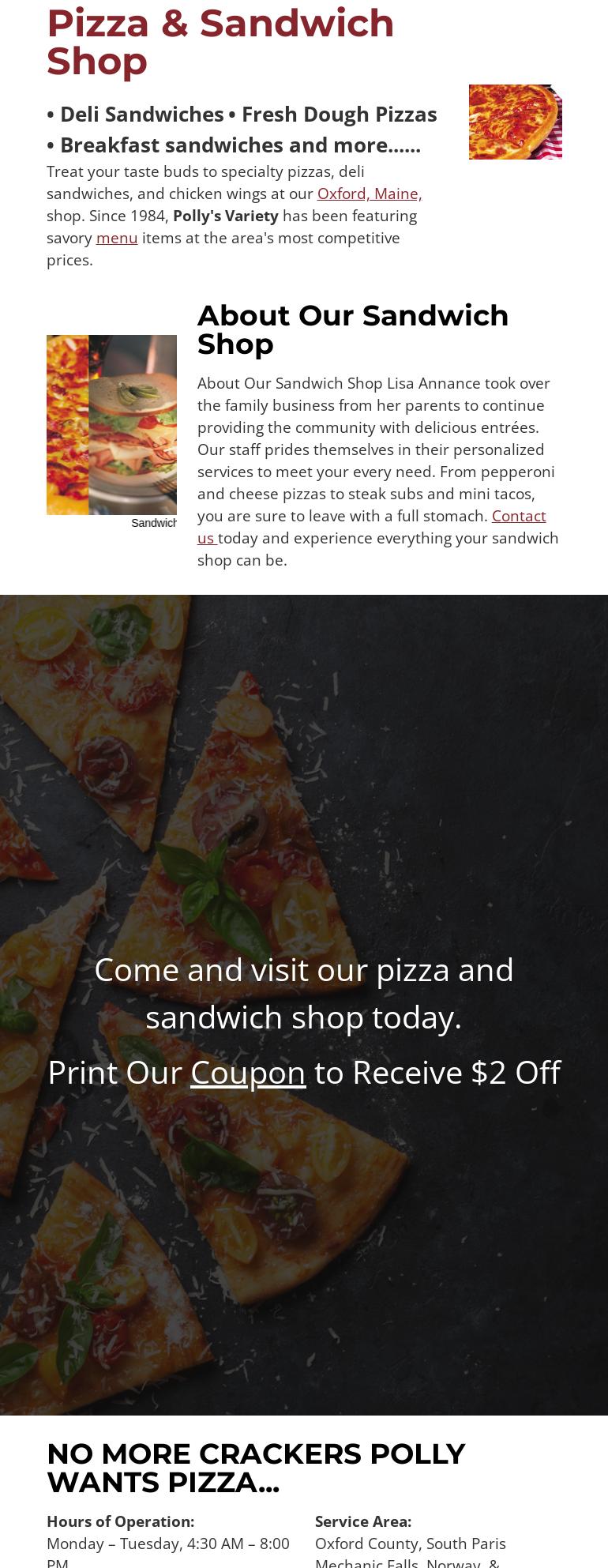
Task: Open the Oxford, Maine link
Action: (x=369, y=194)
